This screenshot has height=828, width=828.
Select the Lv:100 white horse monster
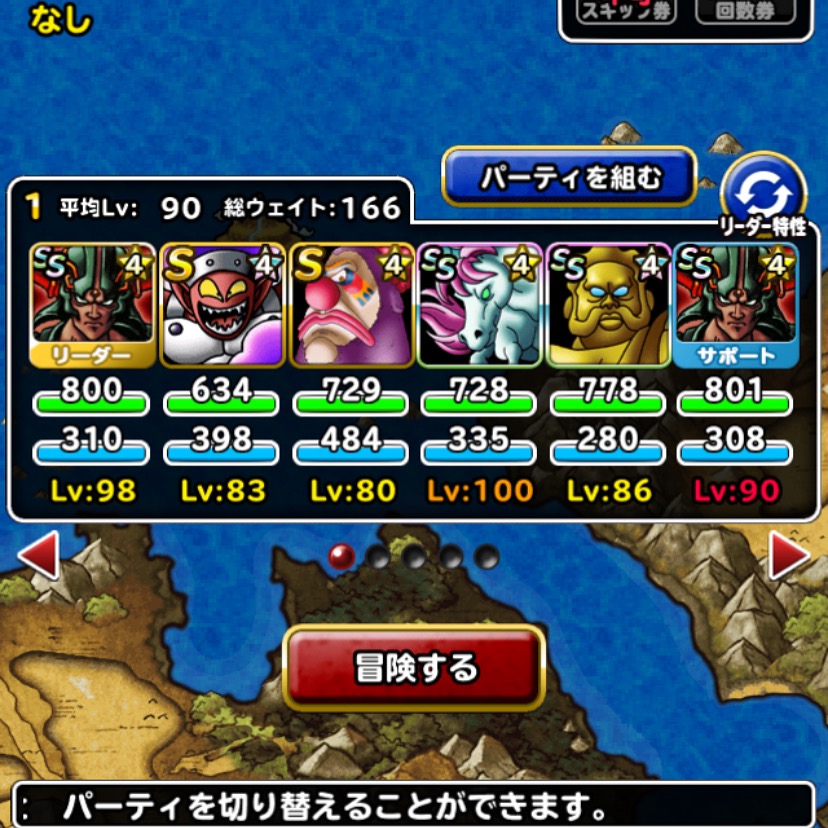[480, 303]
